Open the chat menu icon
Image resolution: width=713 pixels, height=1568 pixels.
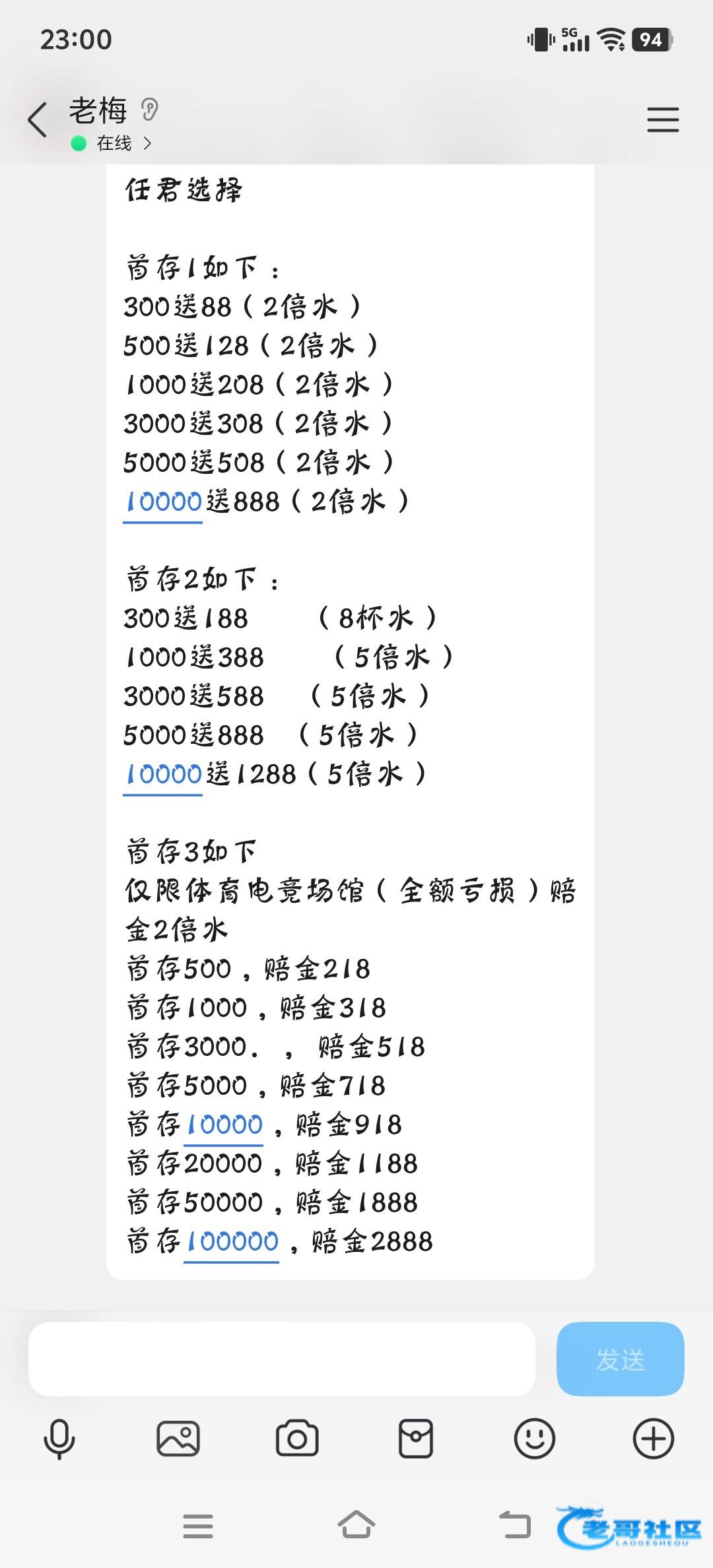pyautogui.click(x=663, y=119)
